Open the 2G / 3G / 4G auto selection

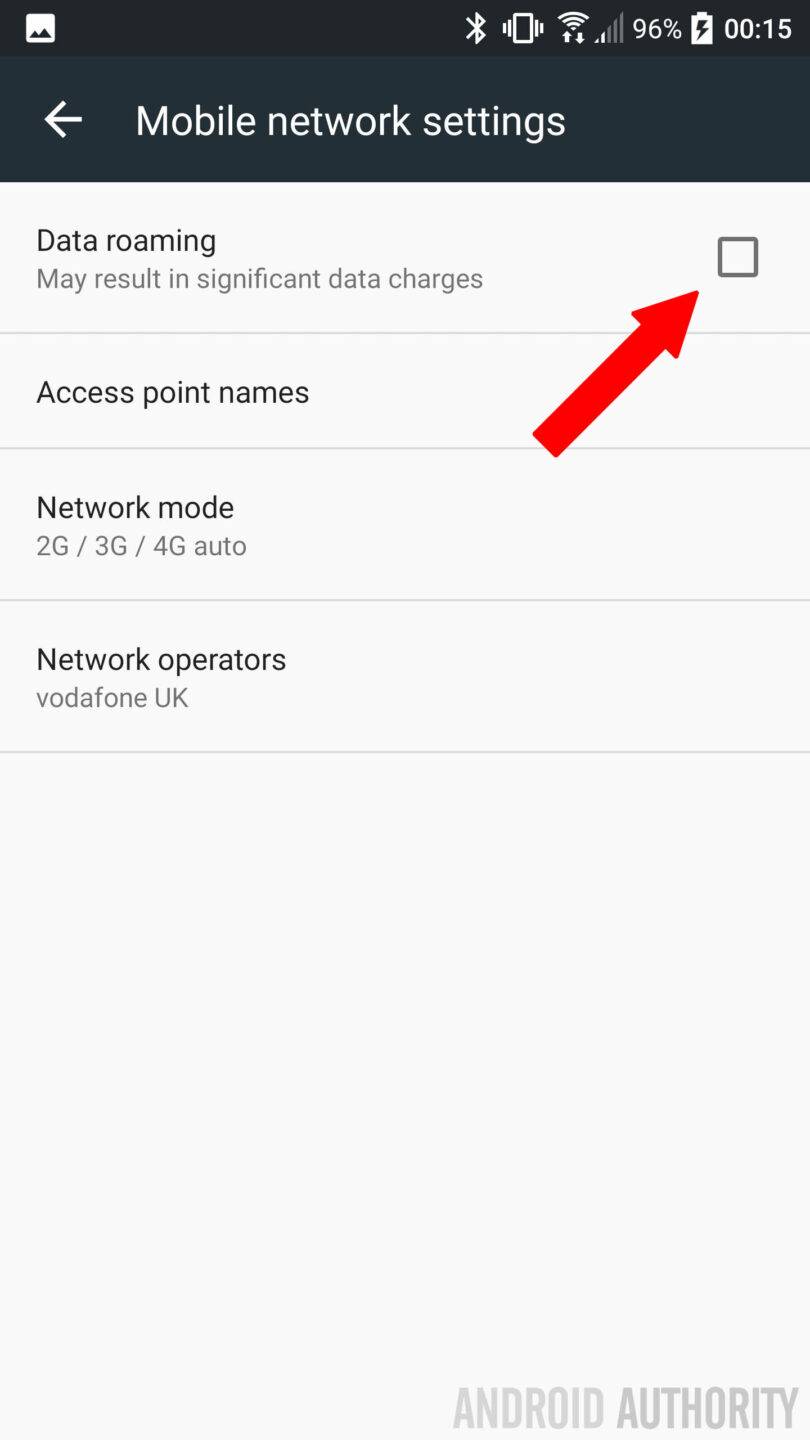coord(141,545)
